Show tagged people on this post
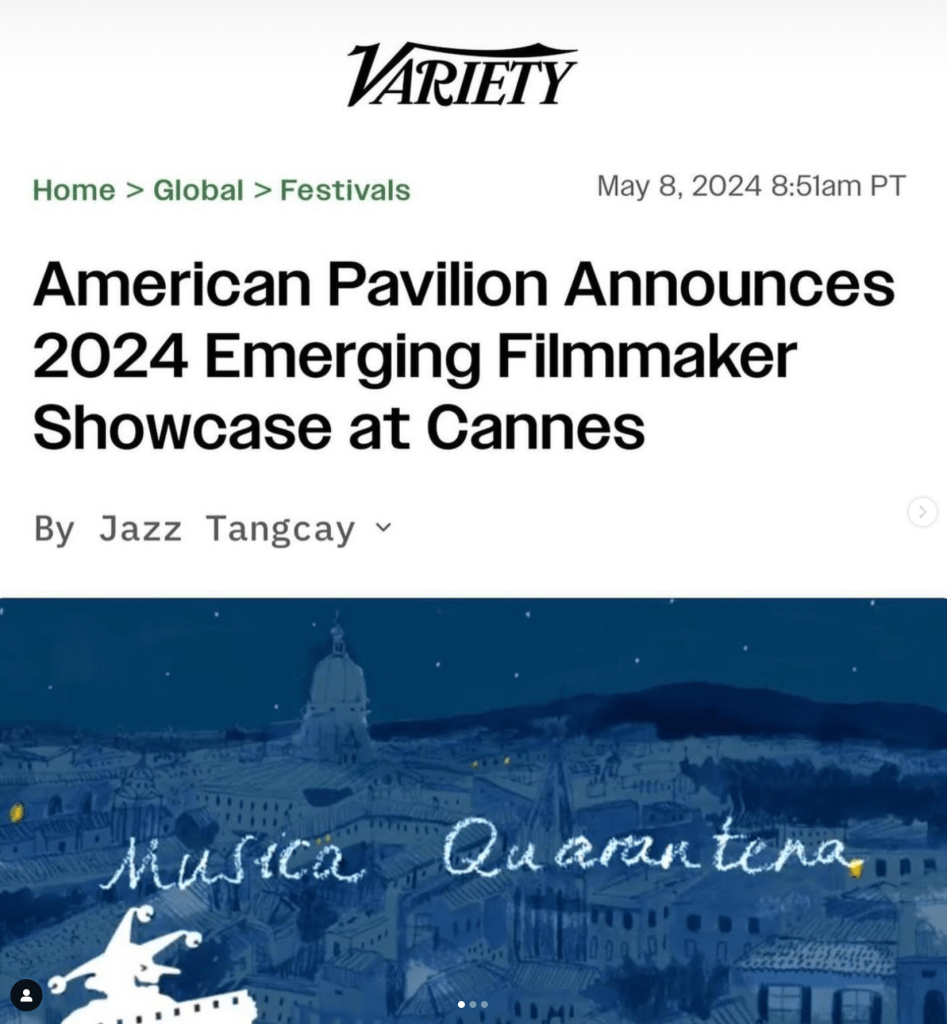947x1024 pixels. pos(26,995)
